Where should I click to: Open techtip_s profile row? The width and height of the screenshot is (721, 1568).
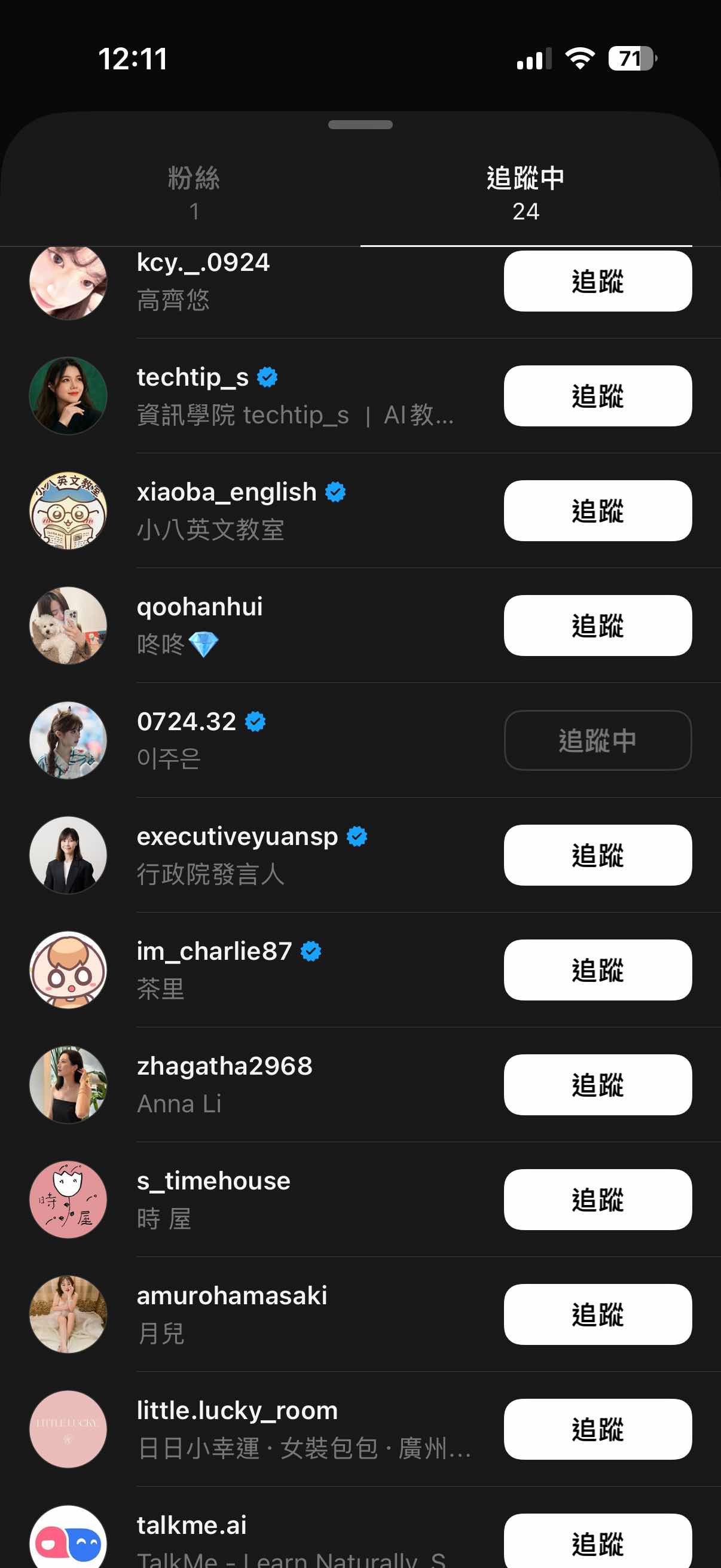243,396
